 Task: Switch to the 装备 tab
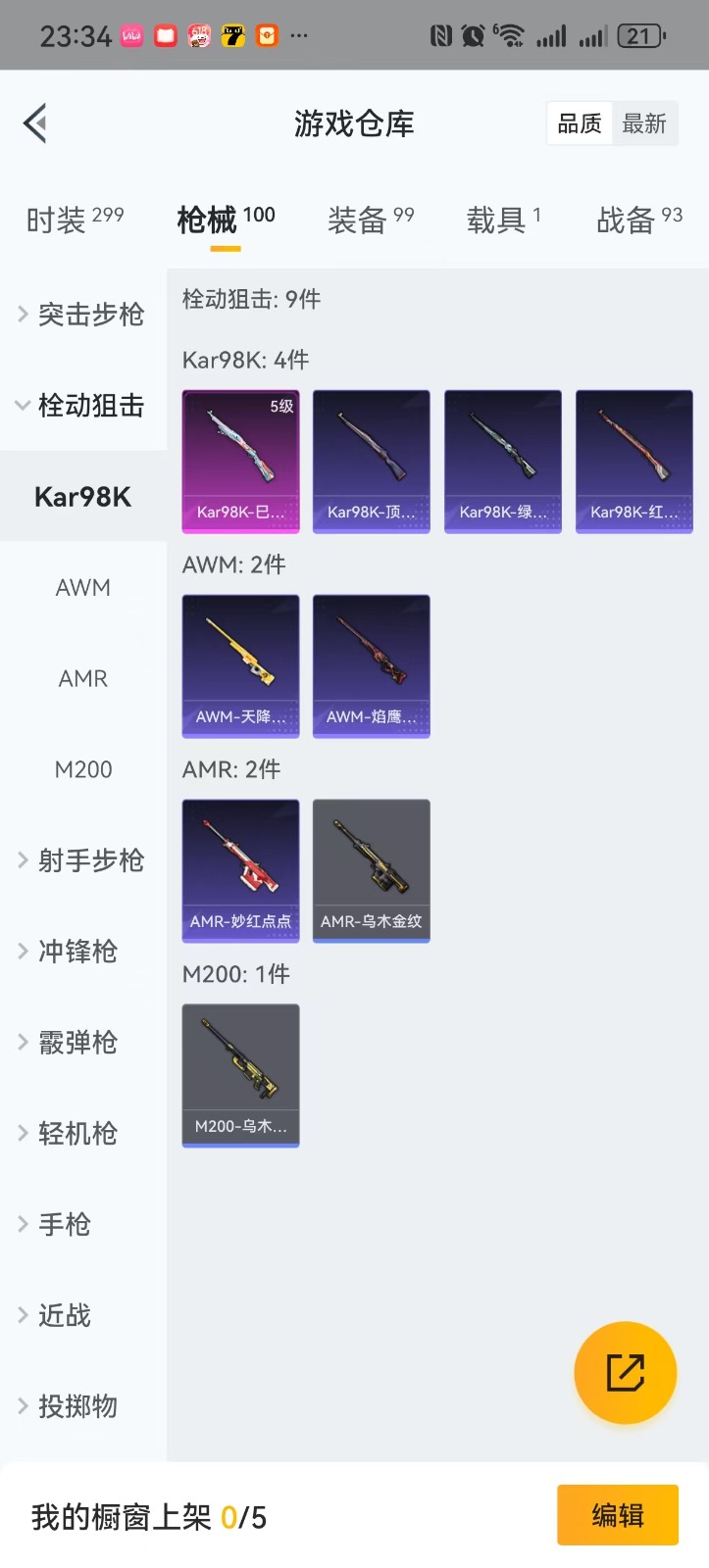pos(371,220)
